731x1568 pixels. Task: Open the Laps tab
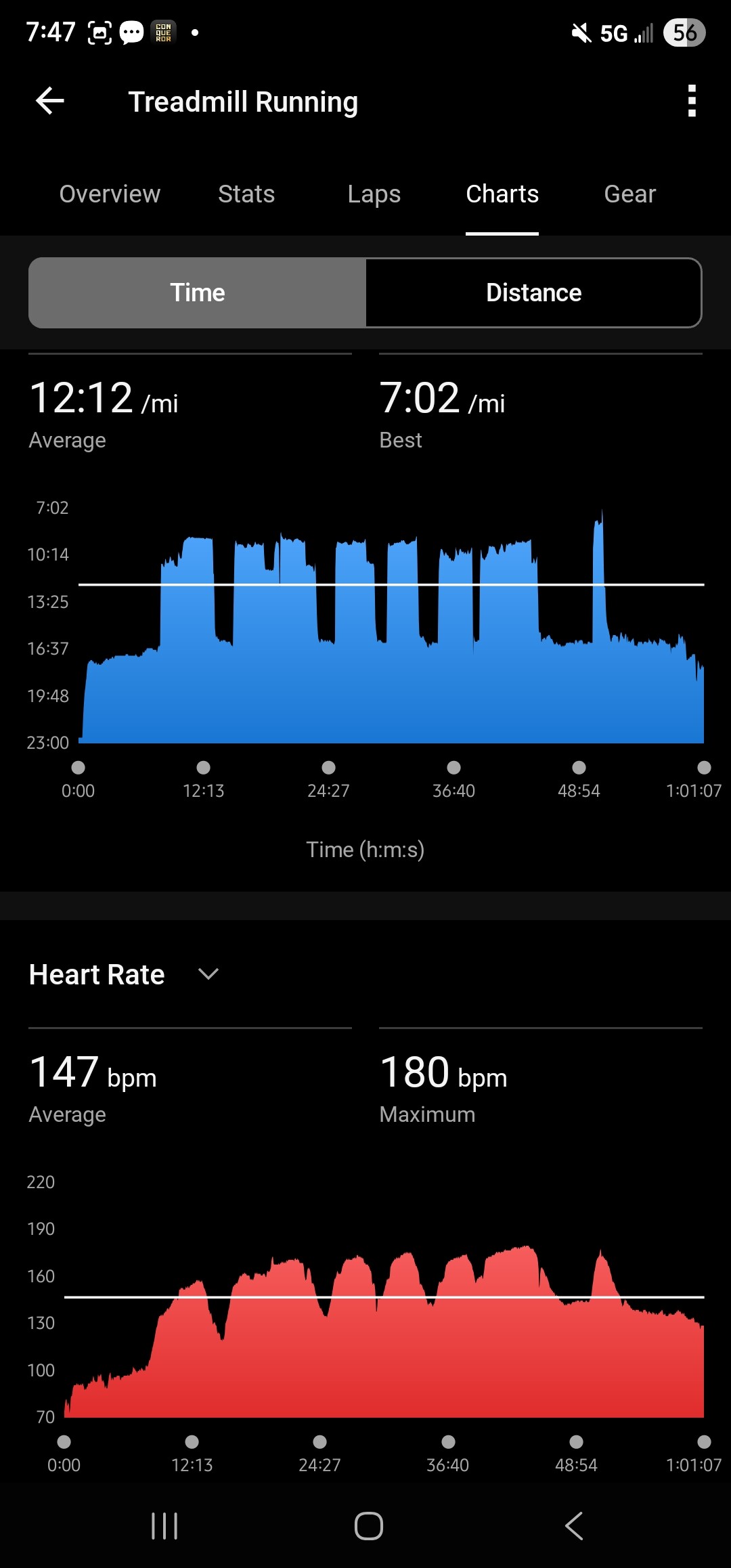pos(374,194)
